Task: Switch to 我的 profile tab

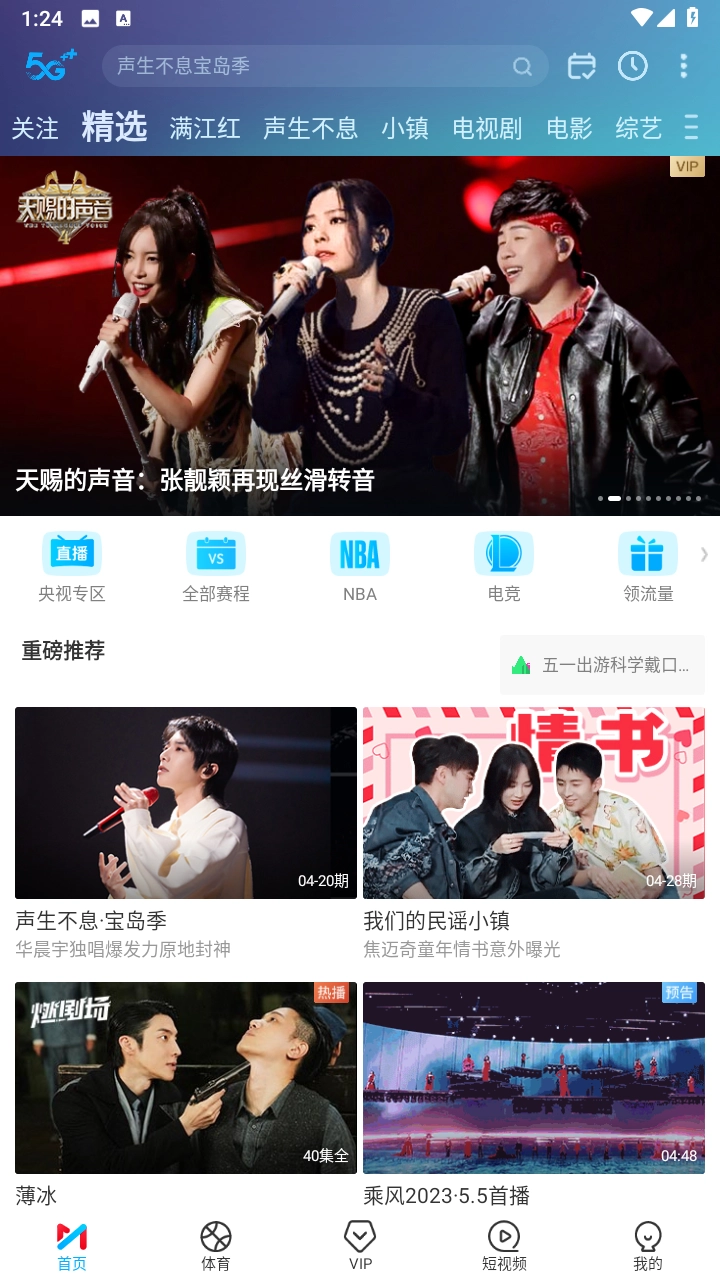Action: pos(648,1246)
